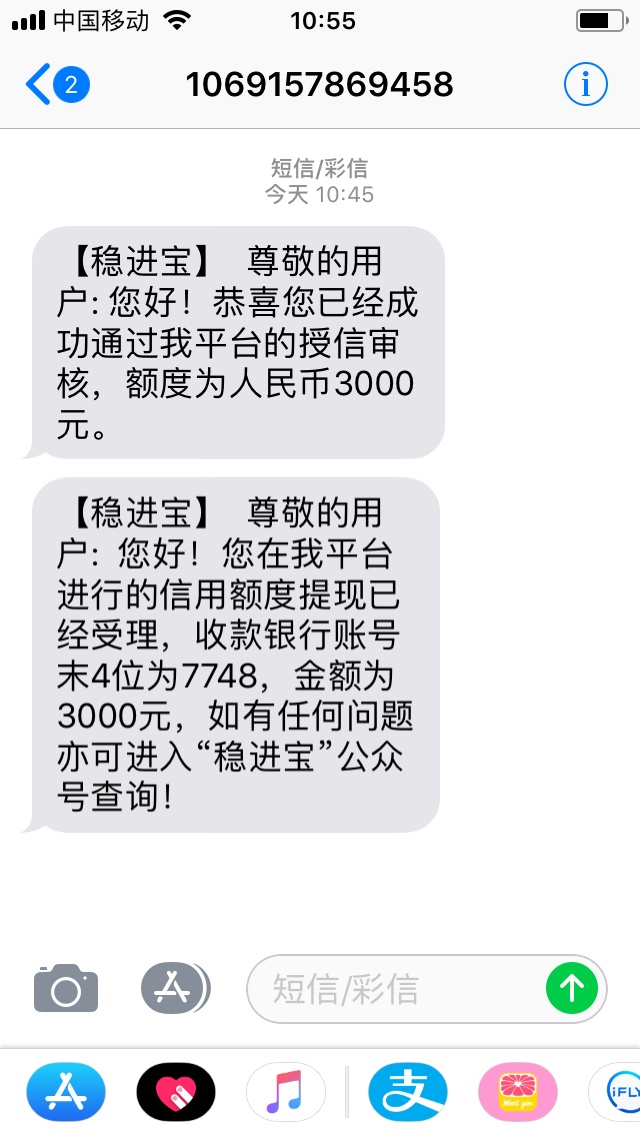Open the Alipay iMessage app

pyautogui.click(x=407, y=1092)
